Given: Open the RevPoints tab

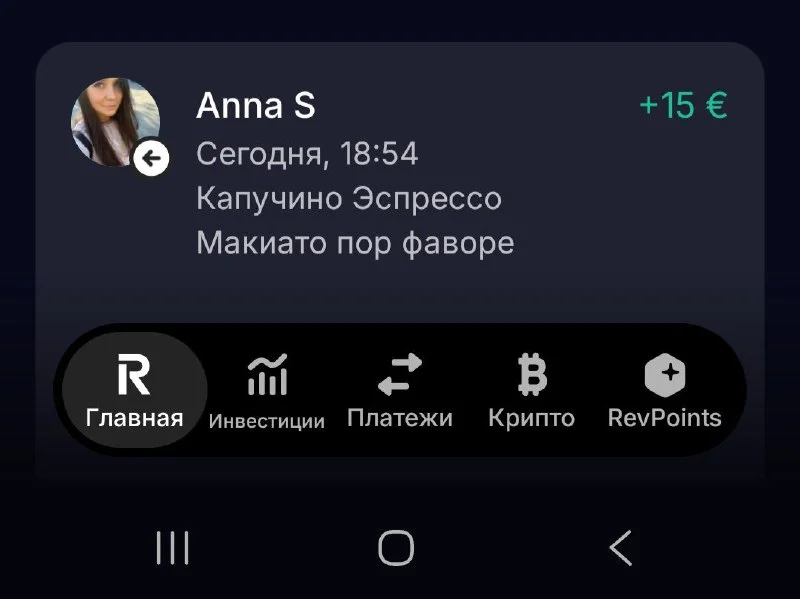Looking at the screenshot, I should (664, 391).
